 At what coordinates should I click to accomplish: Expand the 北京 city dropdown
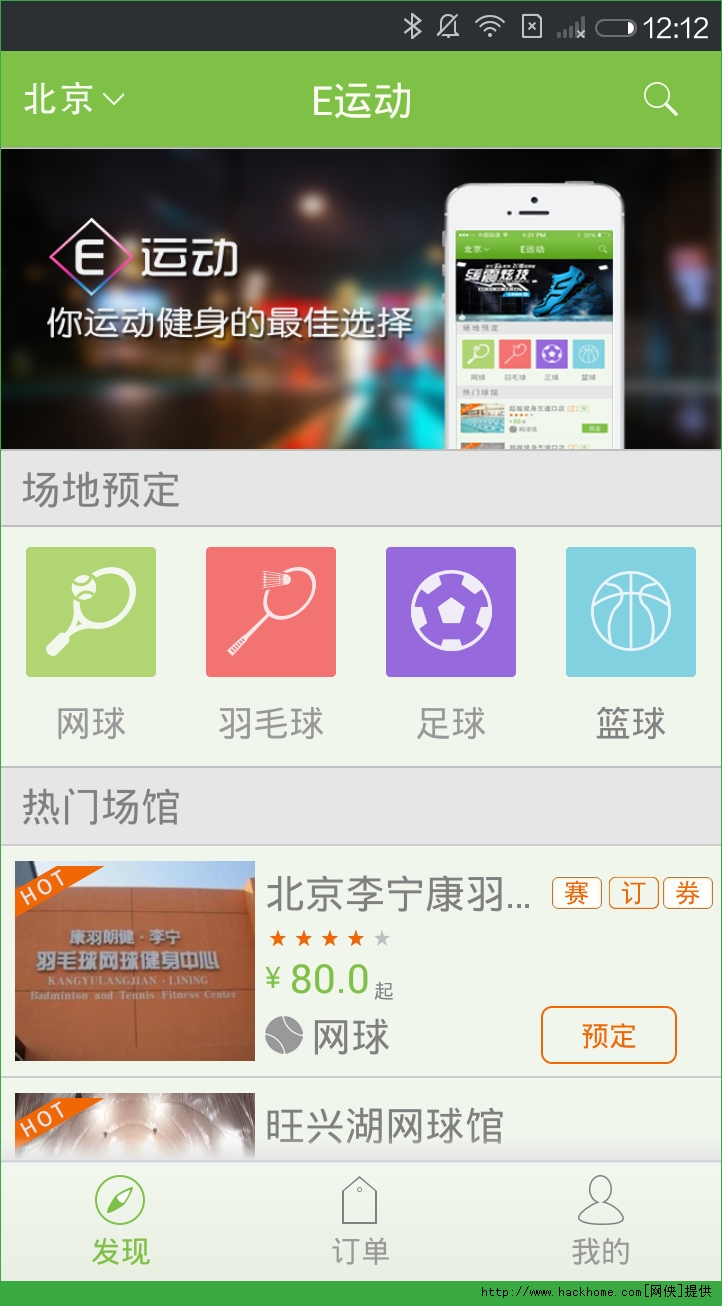tap(74, 100)
